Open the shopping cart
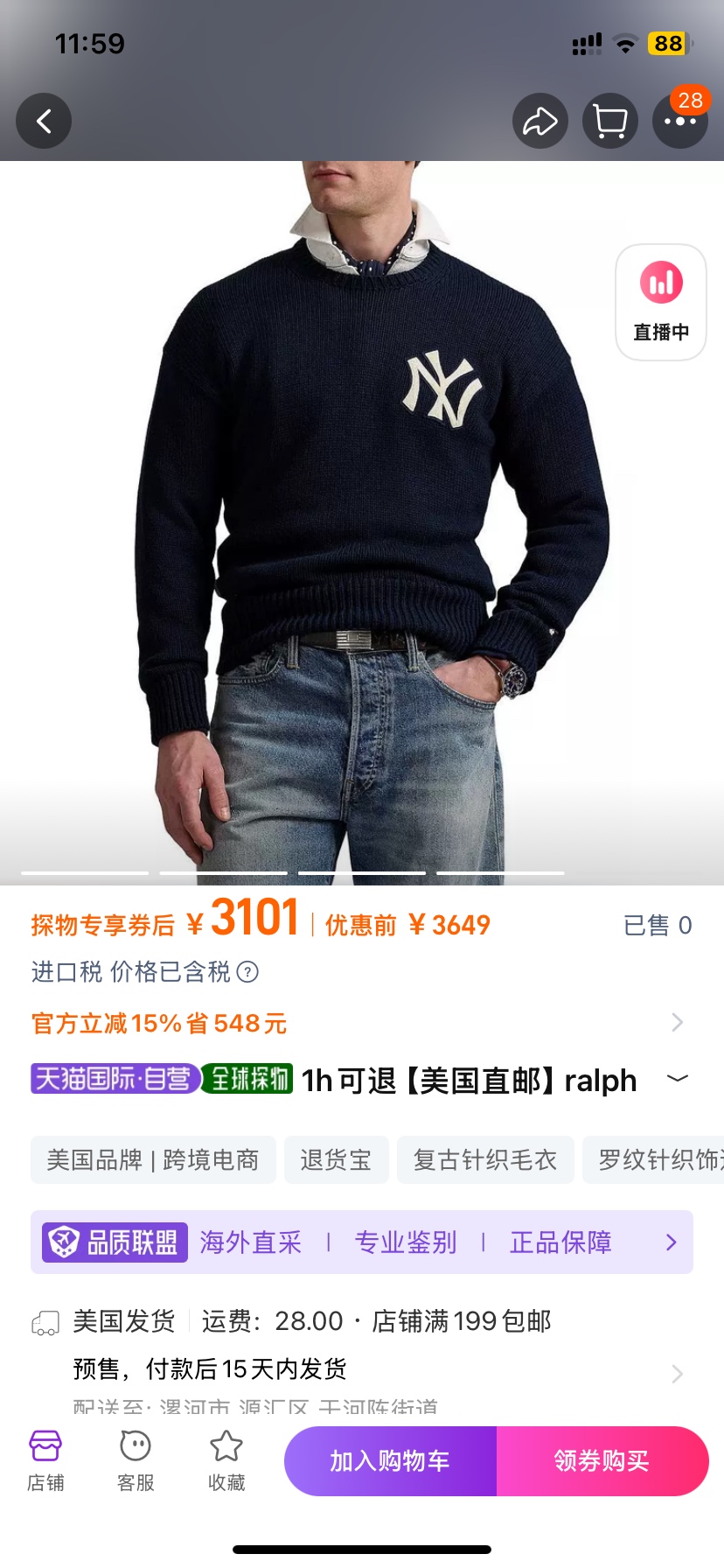The image size is (724, 1568). tap(609, 121)
